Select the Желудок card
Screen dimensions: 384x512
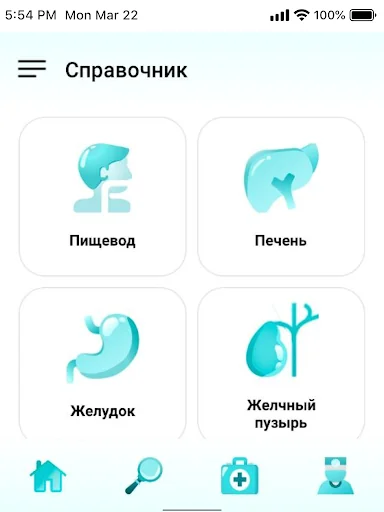[x=103, y=364]
